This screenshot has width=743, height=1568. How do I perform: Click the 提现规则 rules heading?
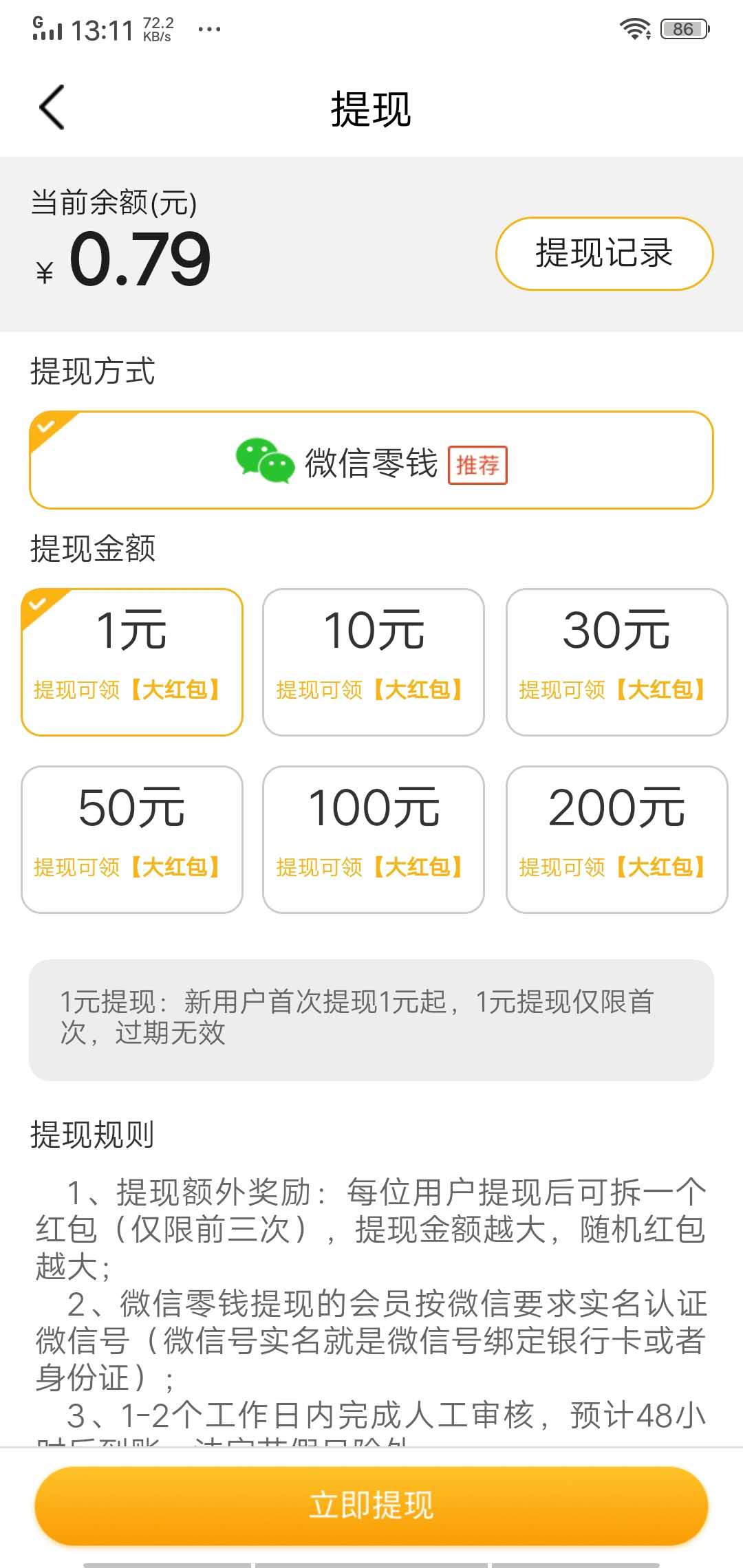[x=91, y=1135]
